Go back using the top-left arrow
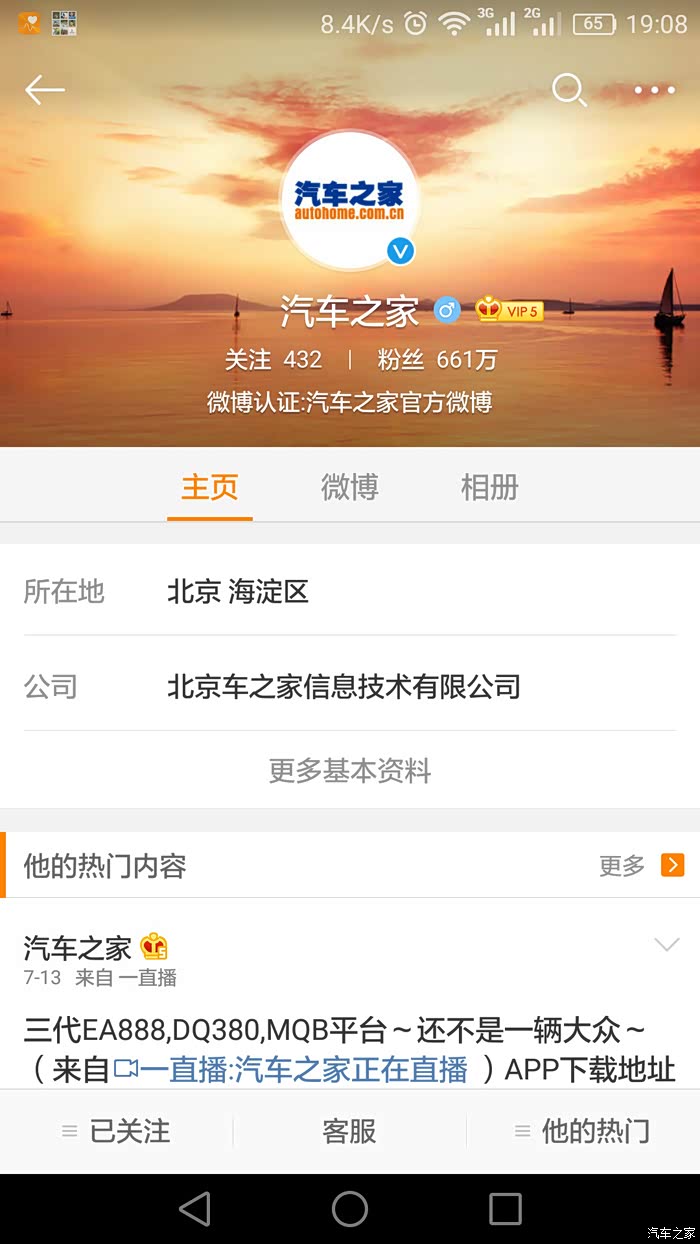This screenshot has height=1244, width=700. (x=45, y=90)
